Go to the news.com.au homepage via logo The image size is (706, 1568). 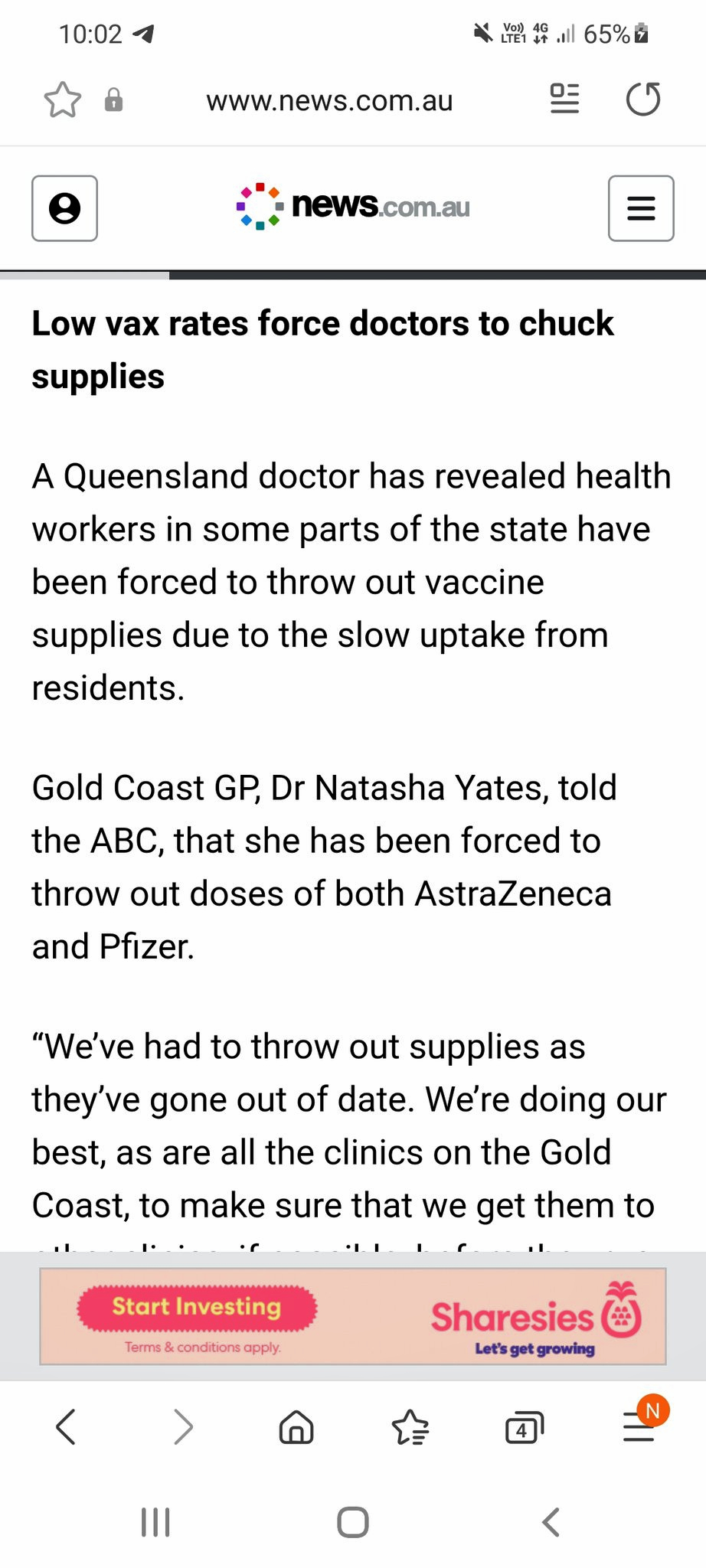pos(353,207)
